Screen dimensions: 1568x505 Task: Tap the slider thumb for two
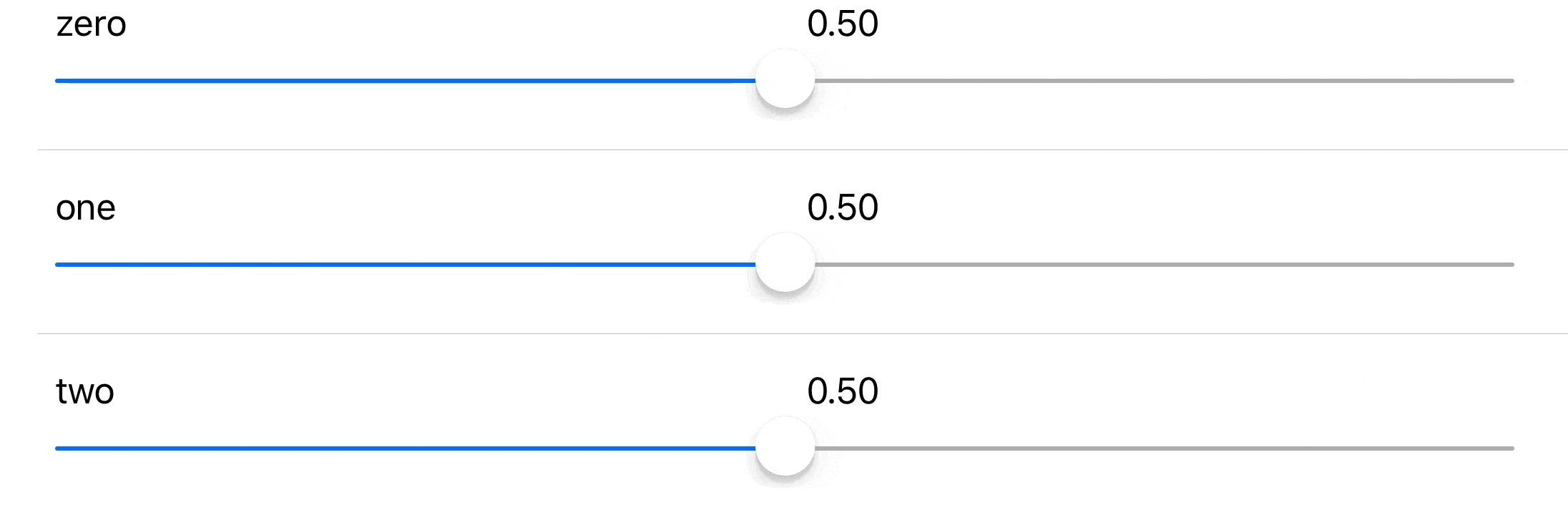pos(785,447)
